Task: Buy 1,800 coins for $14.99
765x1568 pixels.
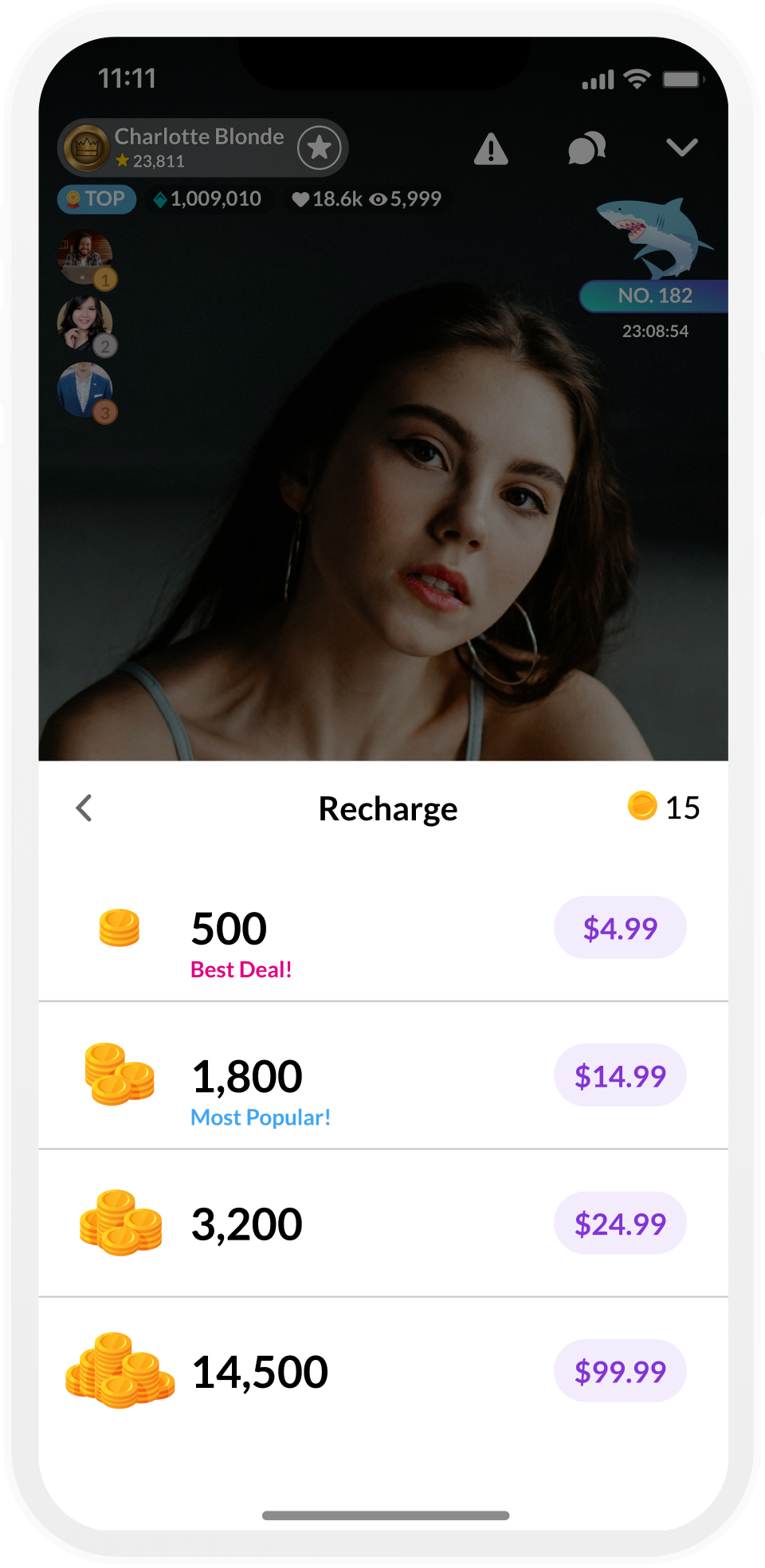Action: pos(620,1075)
